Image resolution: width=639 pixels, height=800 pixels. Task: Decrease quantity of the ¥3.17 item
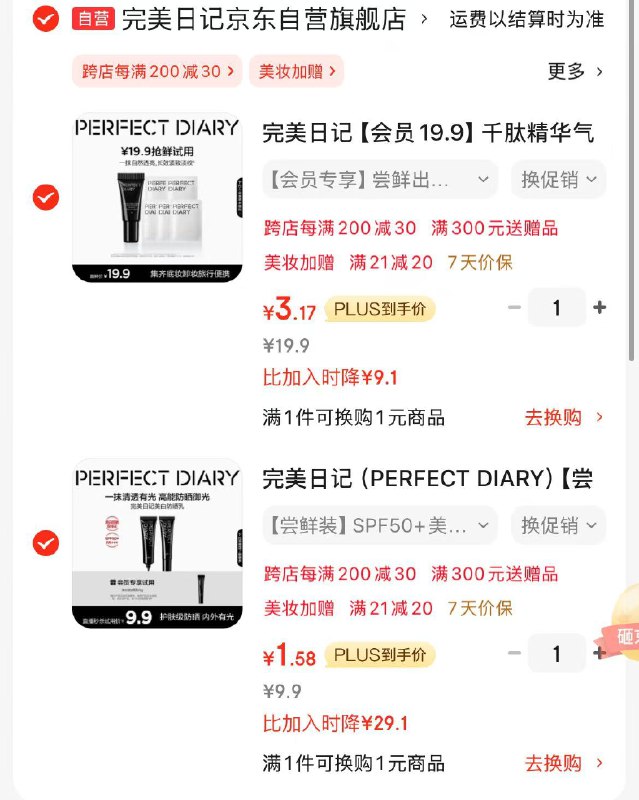tap(515, 308)
